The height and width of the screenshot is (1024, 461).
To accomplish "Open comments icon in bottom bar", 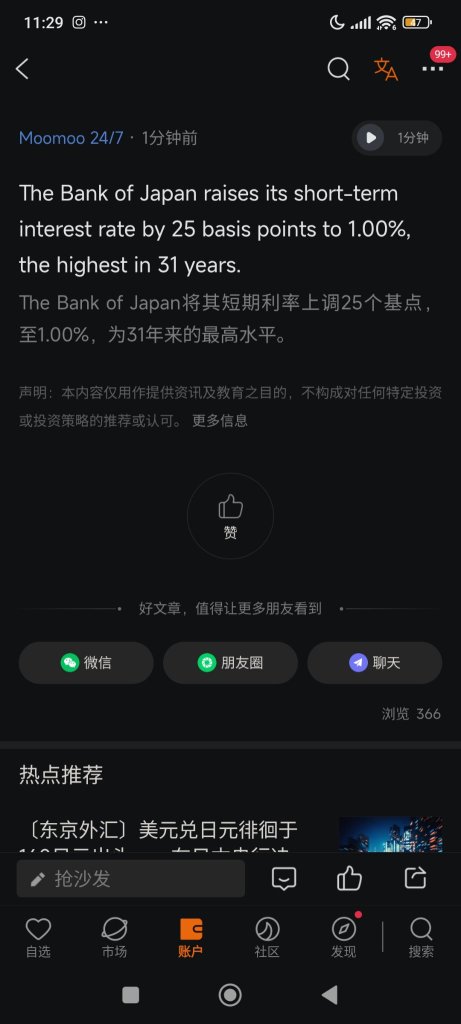I will pos(284,878).
